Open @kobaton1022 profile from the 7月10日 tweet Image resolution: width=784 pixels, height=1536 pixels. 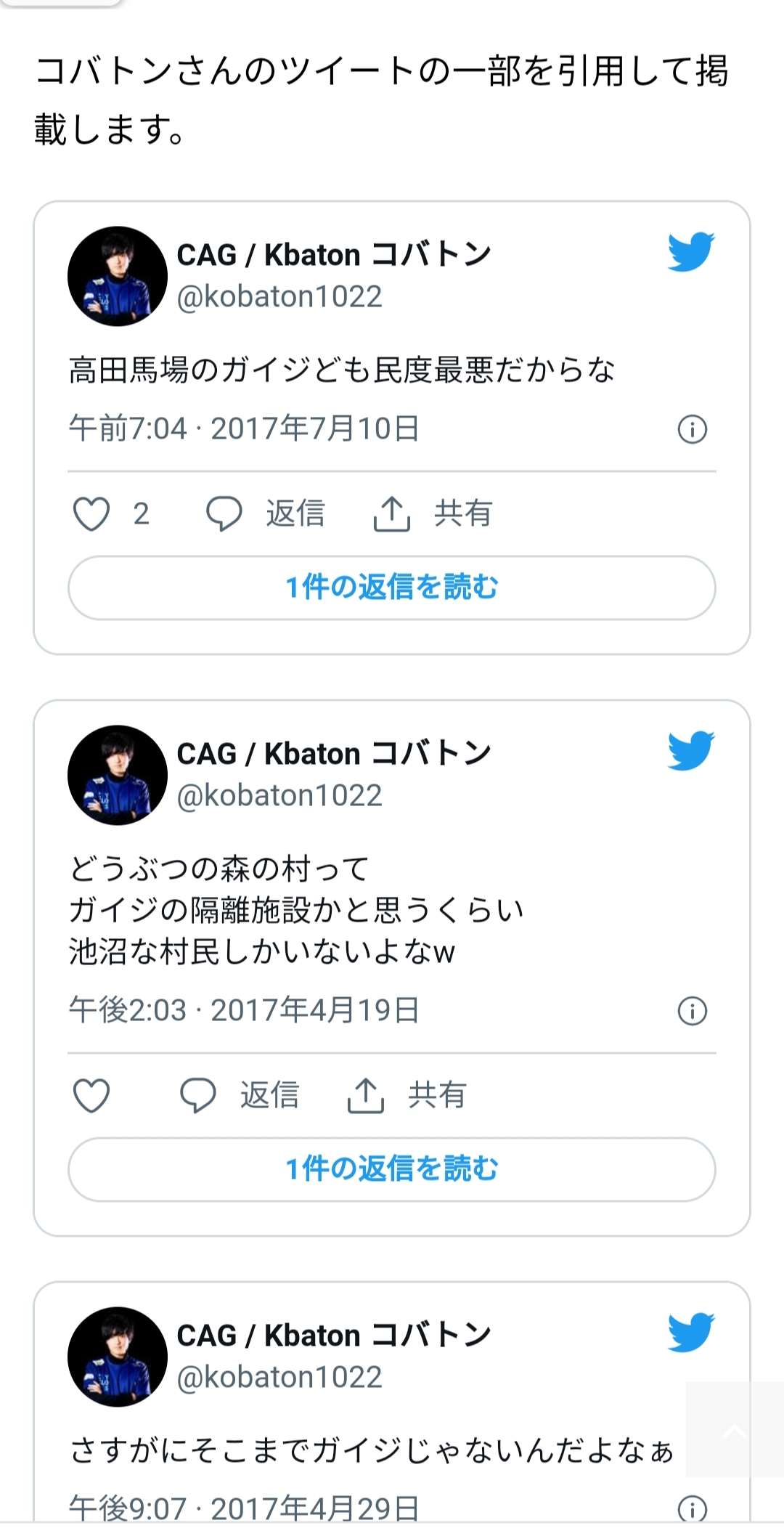point(279,297)
